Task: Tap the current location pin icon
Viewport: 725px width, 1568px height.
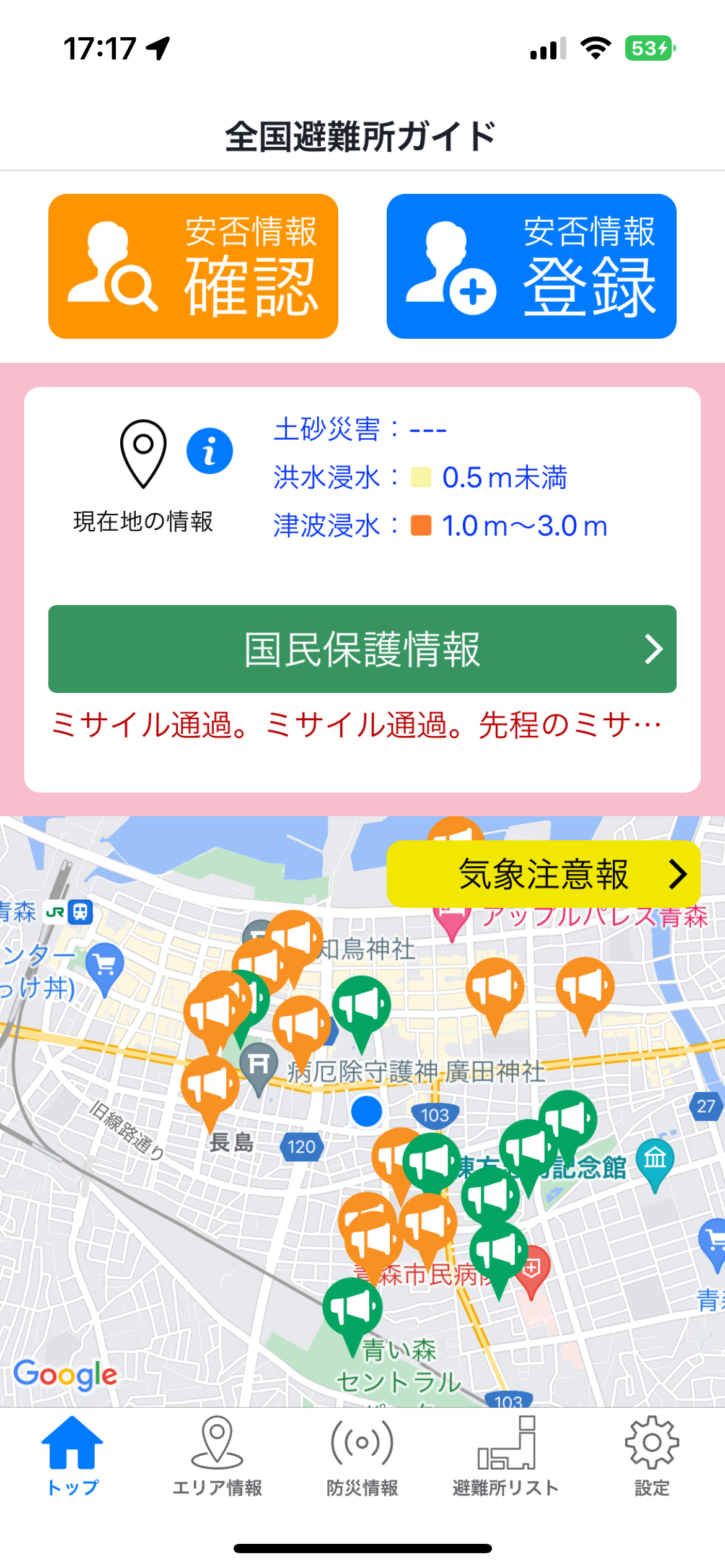Action: click(x=144, y=452)
